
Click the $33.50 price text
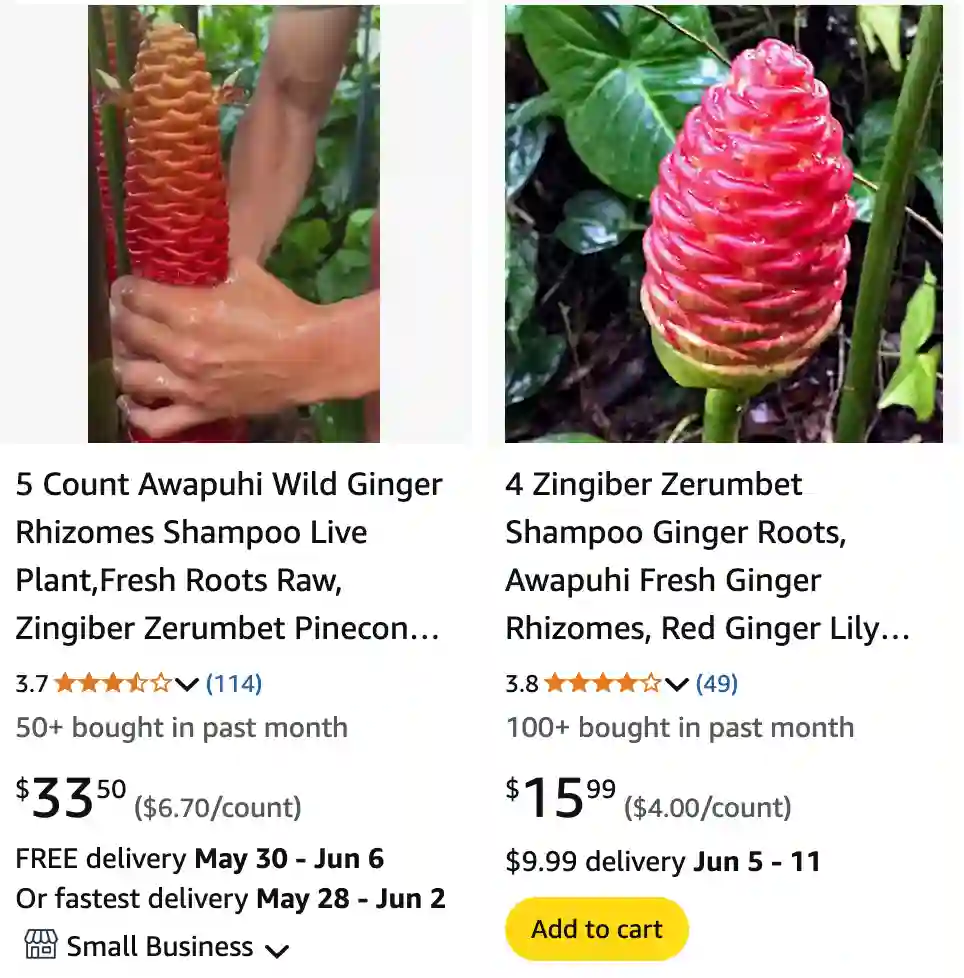click(60, 796)
